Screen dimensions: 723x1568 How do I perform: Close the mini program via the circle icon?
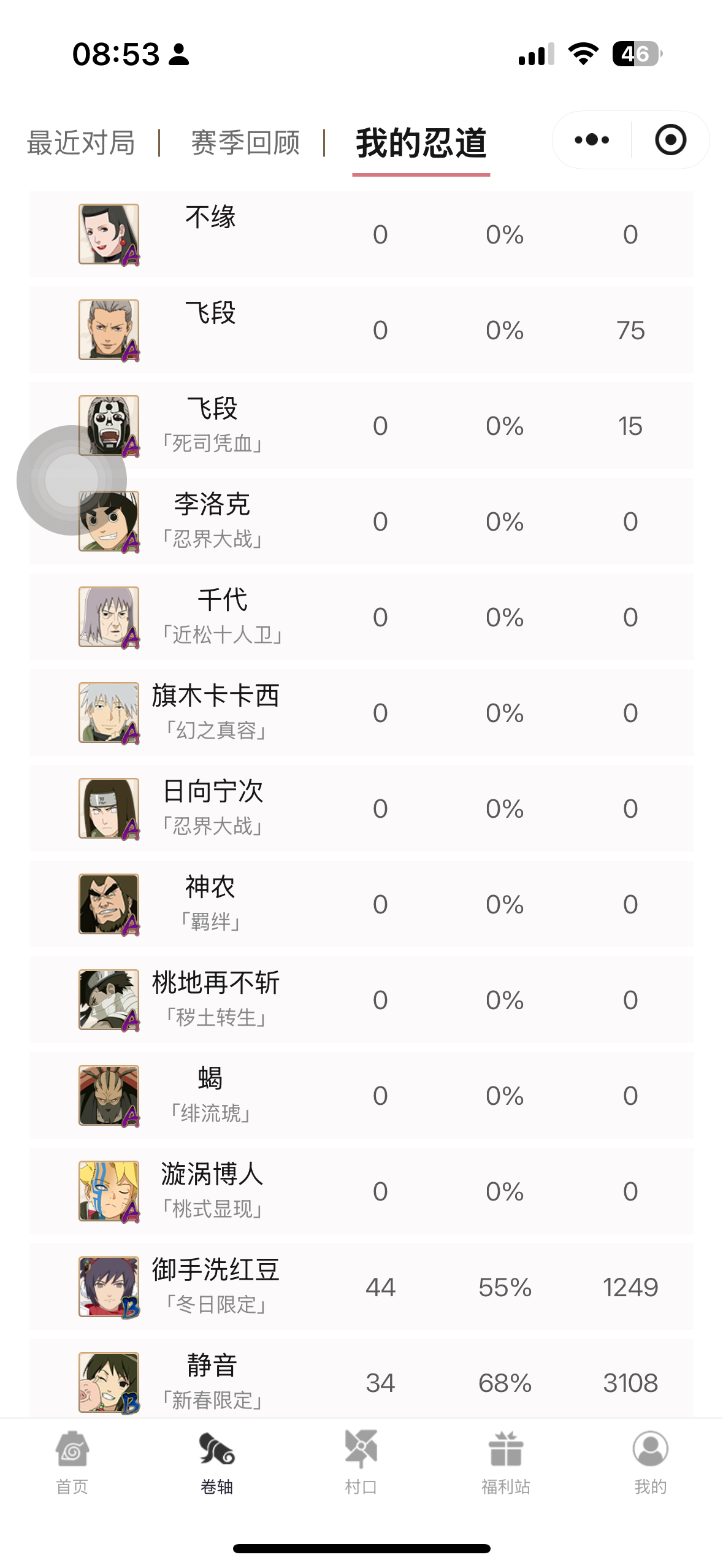coord(670,140)
